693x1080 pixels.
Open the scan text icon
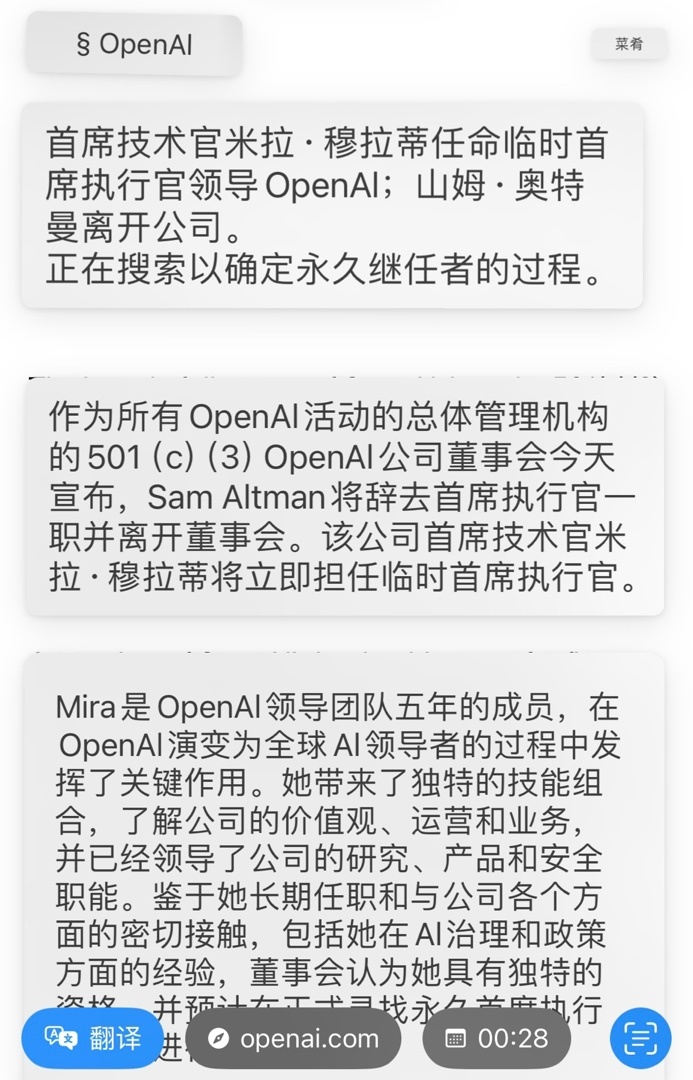pos(640,1039)
